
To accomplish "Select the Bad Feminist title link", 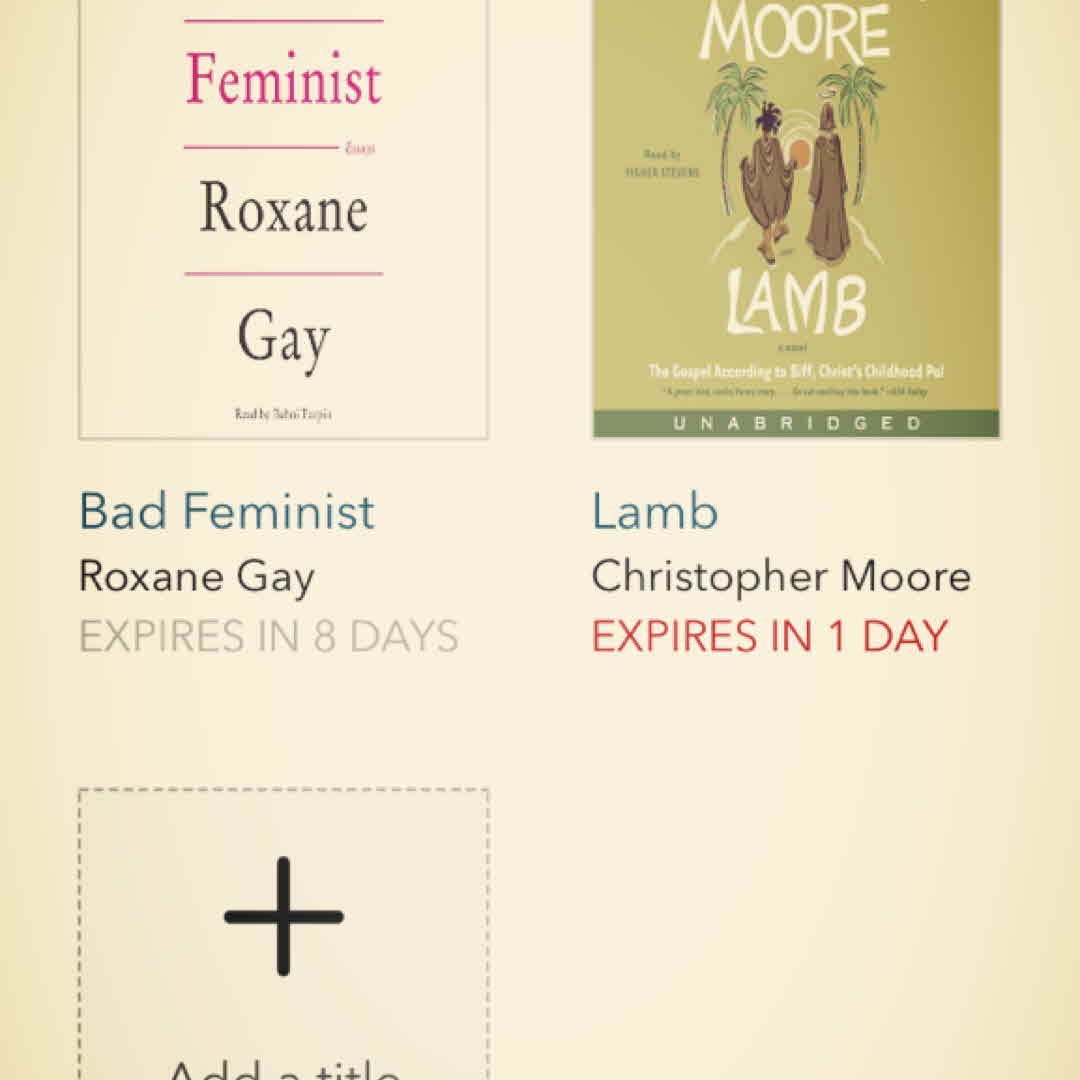I will 227,511.
